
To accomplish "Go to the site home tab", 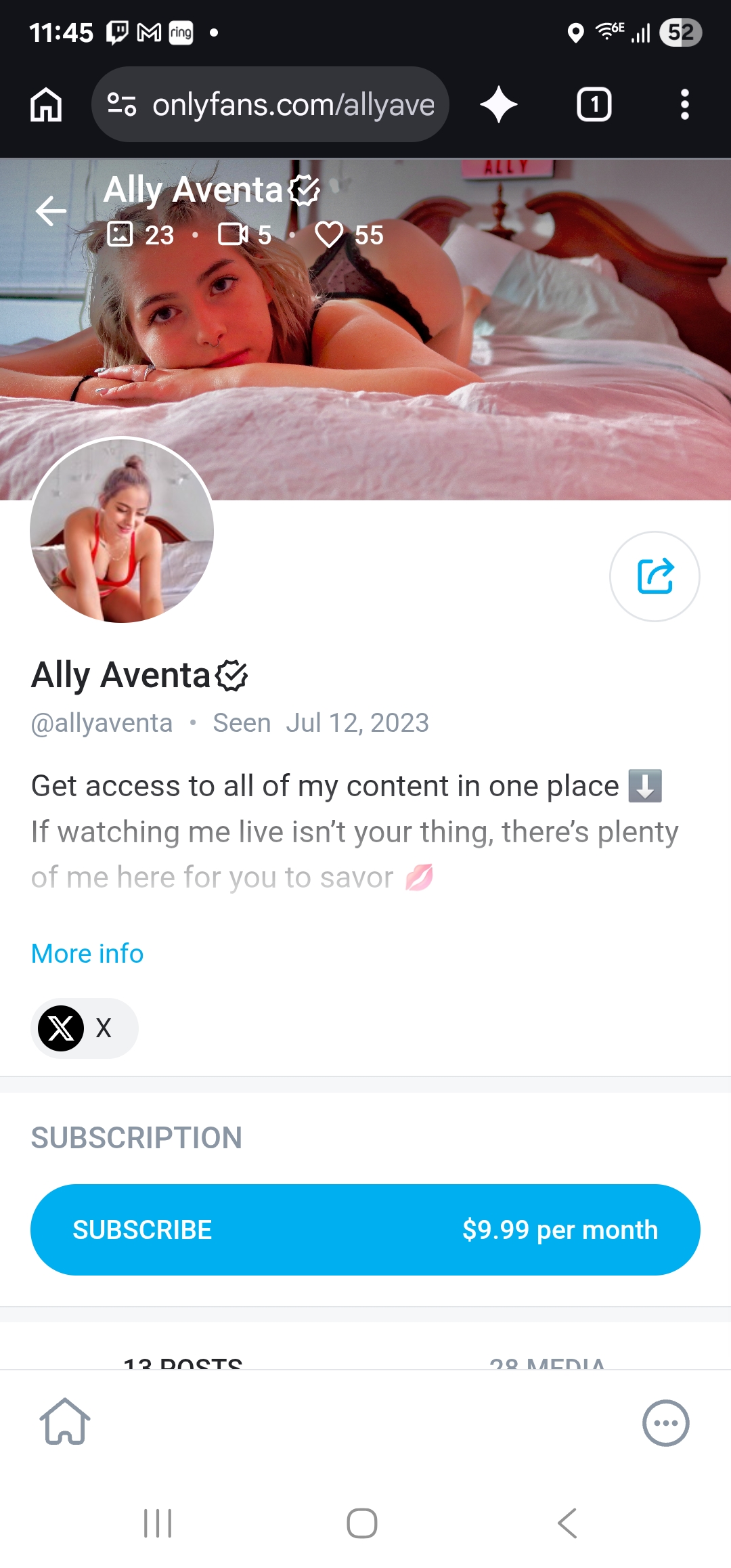I will tap(65, 1422).
